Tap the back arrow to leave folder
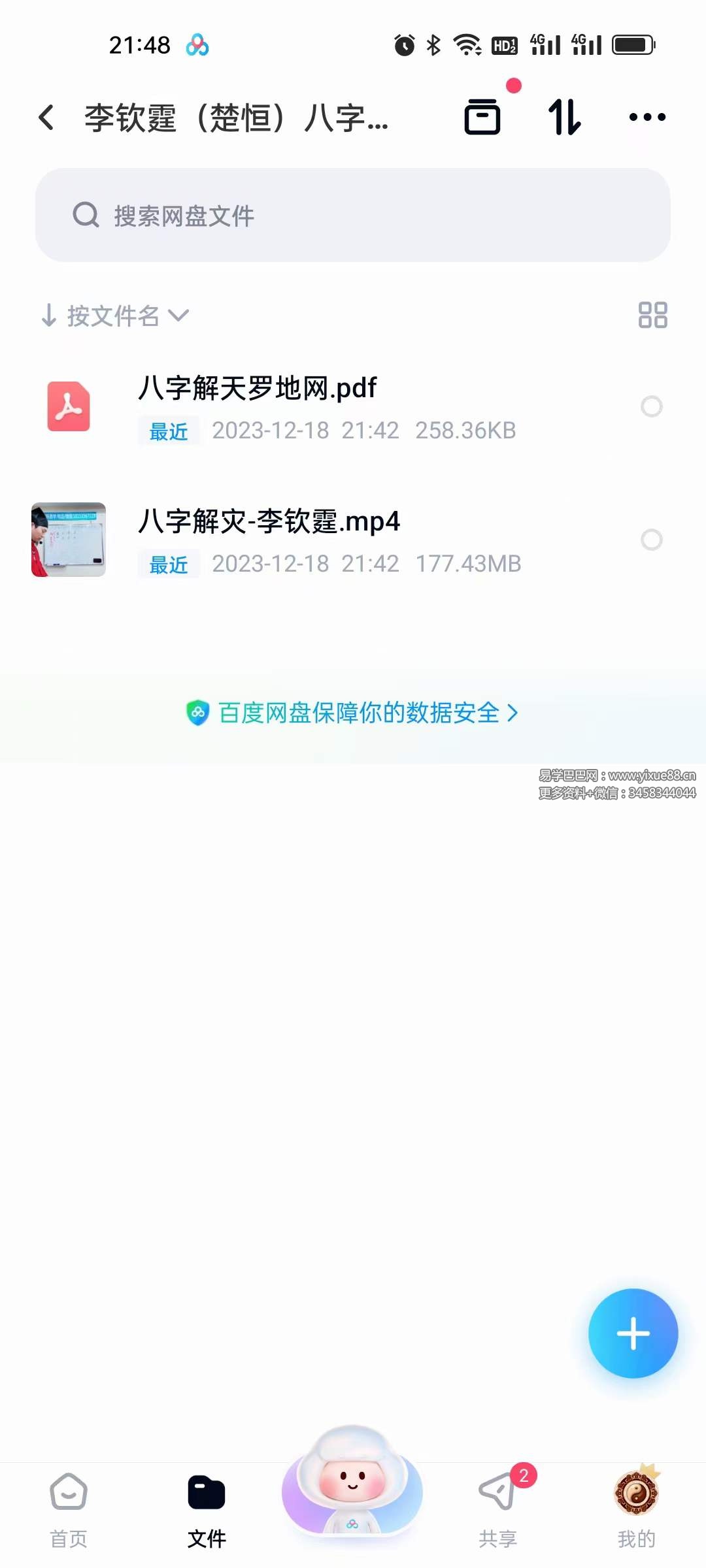This screenshot has height=1568, width=706. (x=46, y=116)
